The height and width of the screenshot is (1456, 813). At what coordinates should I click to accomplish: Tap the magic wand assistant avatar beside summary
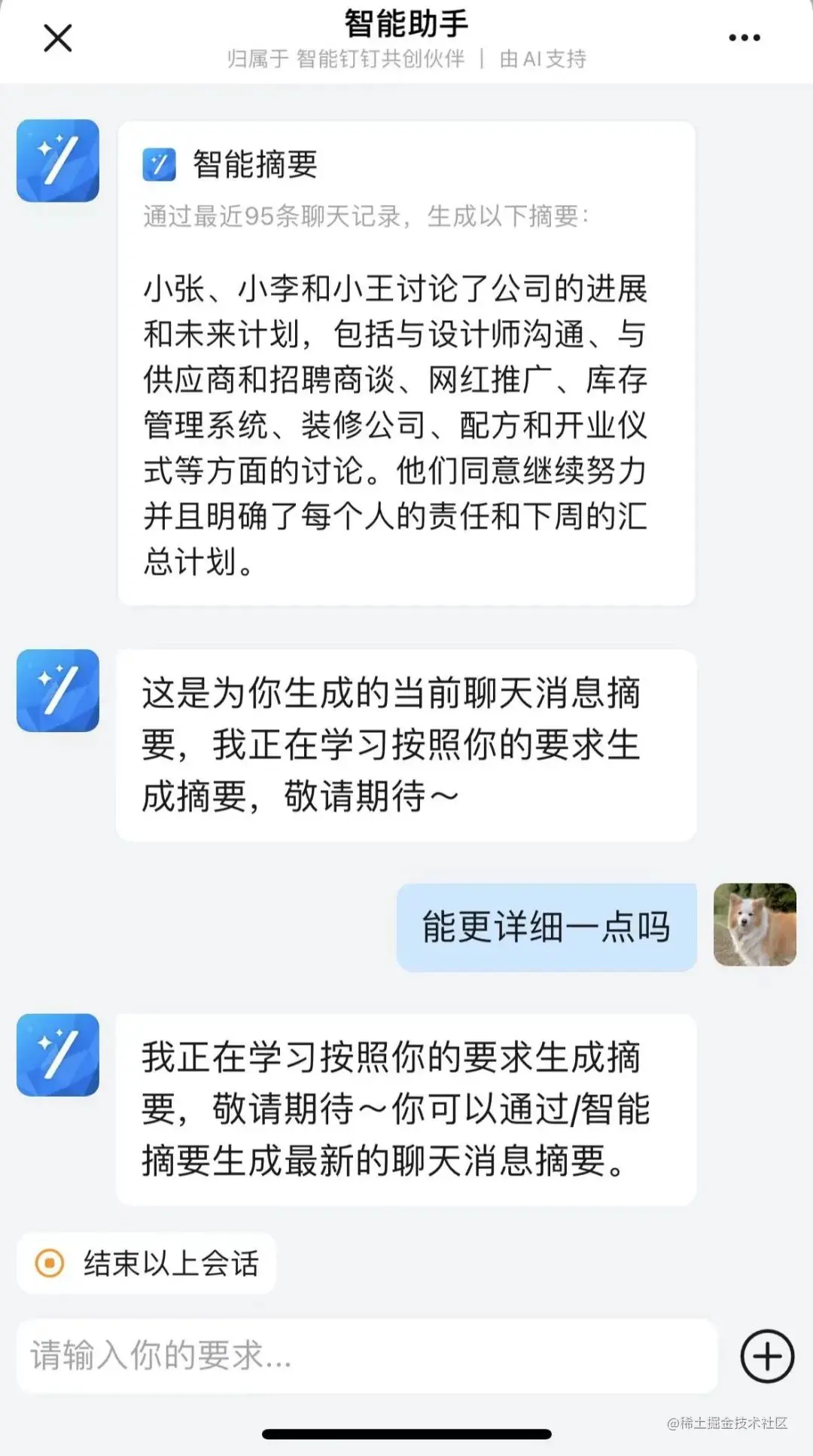click(x=56, y=162)
